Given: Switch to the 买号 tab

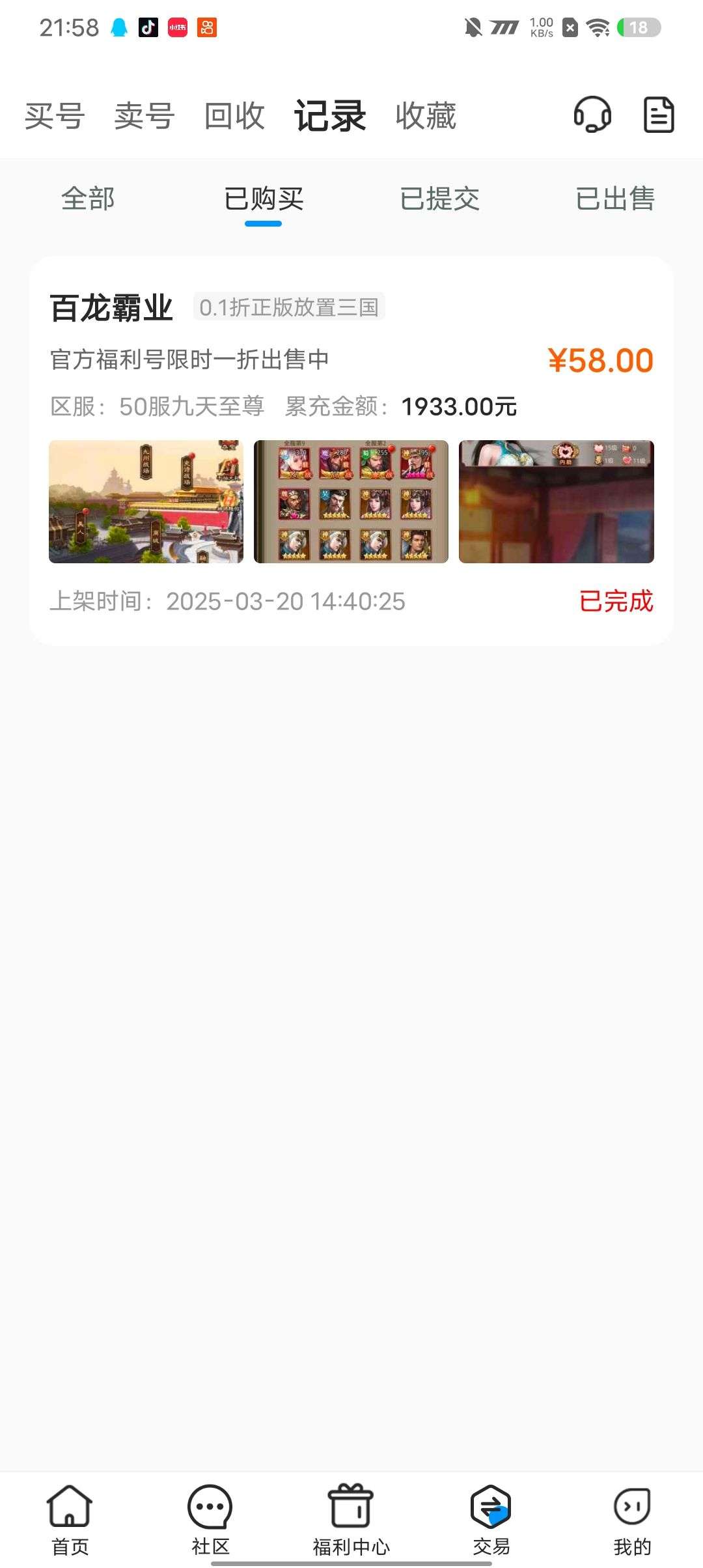Looking at the screenshot, I should [x=55, y=117].
